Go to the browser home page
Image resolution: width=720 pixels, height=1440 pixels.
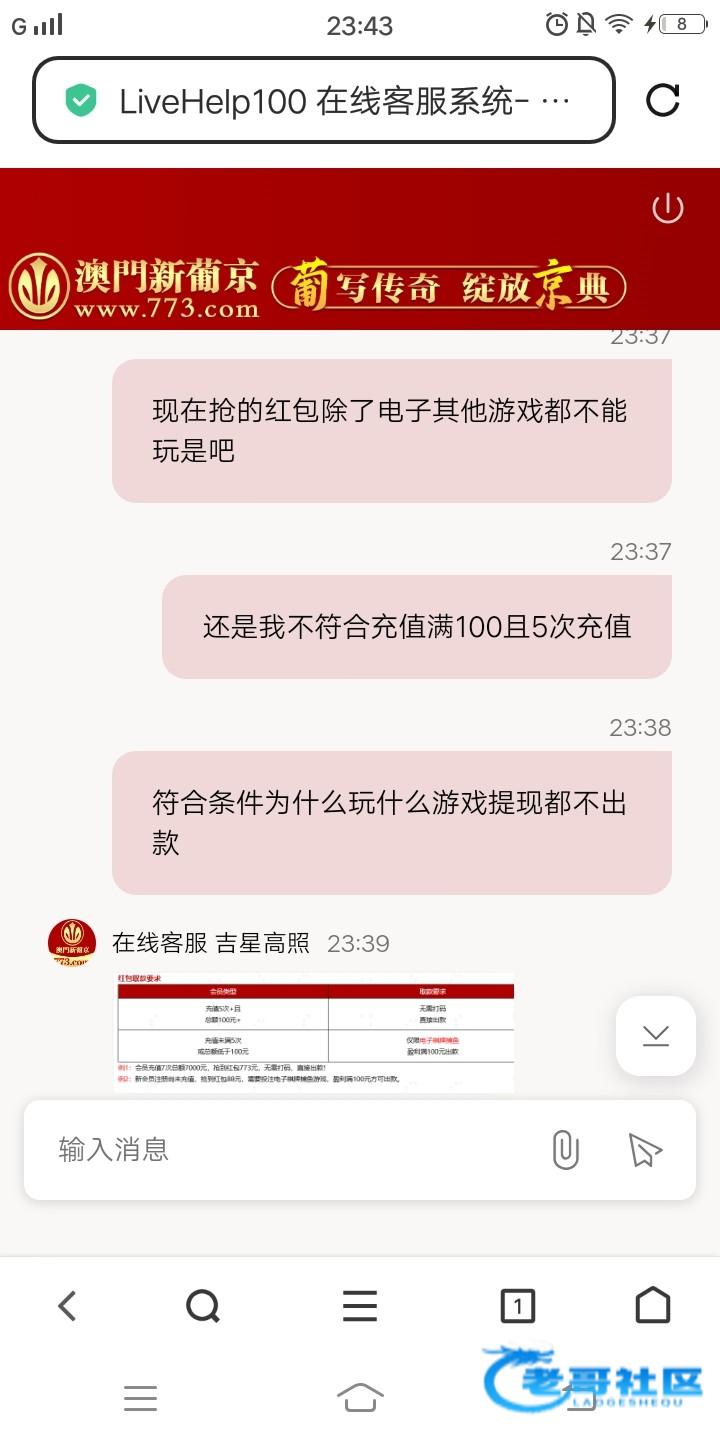pyautogui.click(x=652, y=1305)
